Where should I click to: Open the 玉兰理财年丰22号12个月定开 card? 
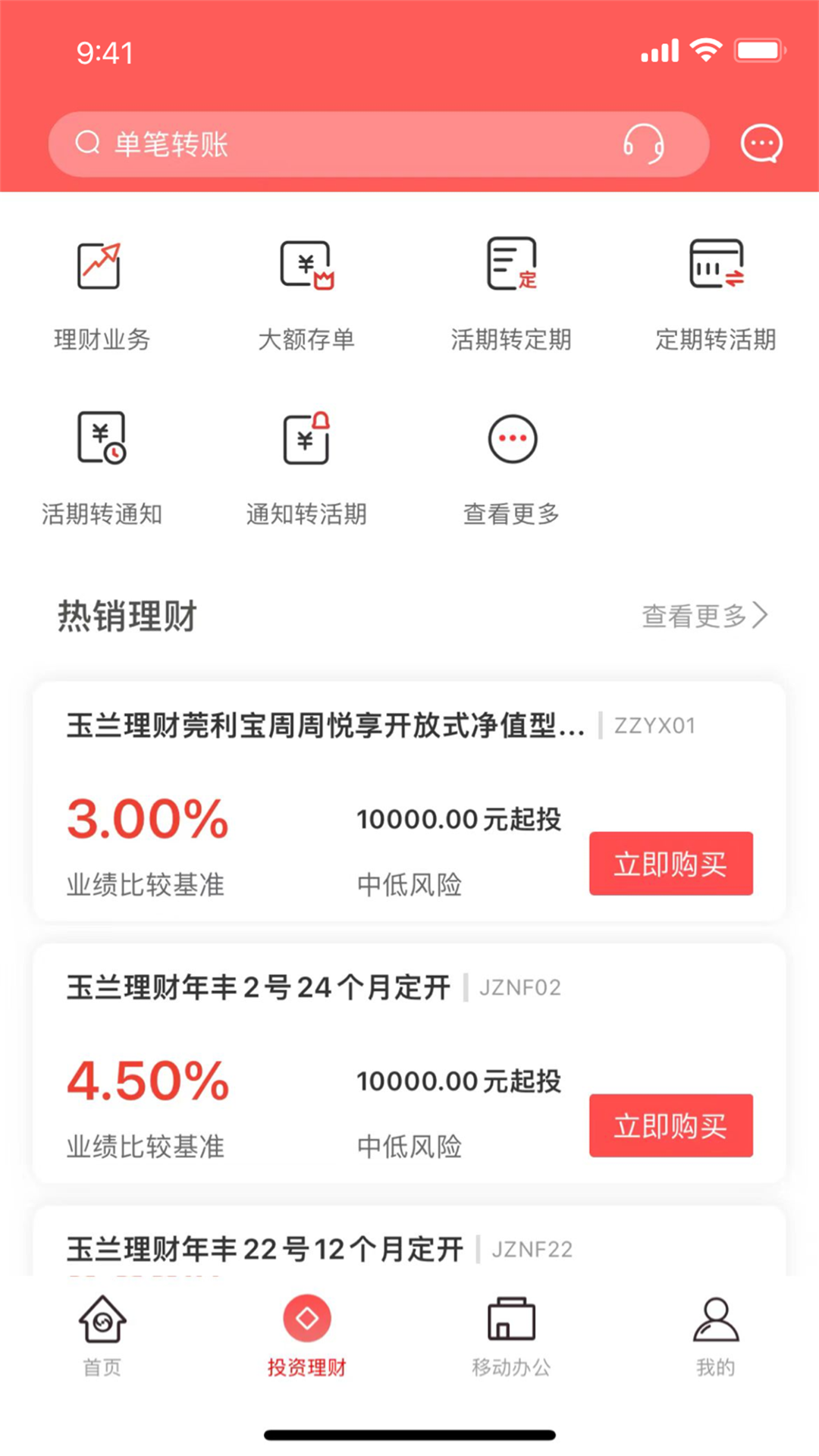[x=265, y=1249]
